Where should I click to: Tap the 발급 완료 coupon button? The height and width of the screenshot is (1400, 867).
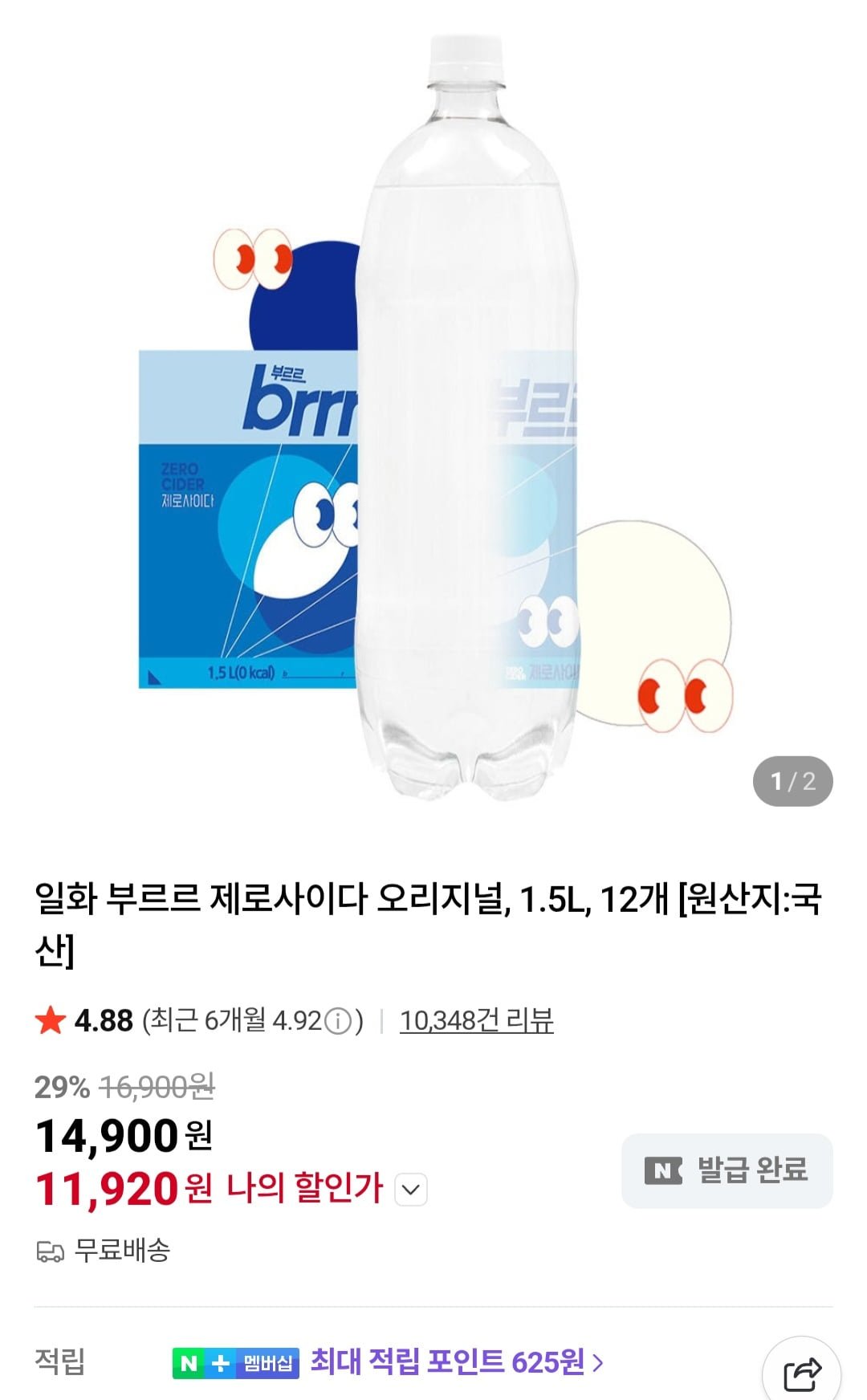click(x=727, y=1170)
